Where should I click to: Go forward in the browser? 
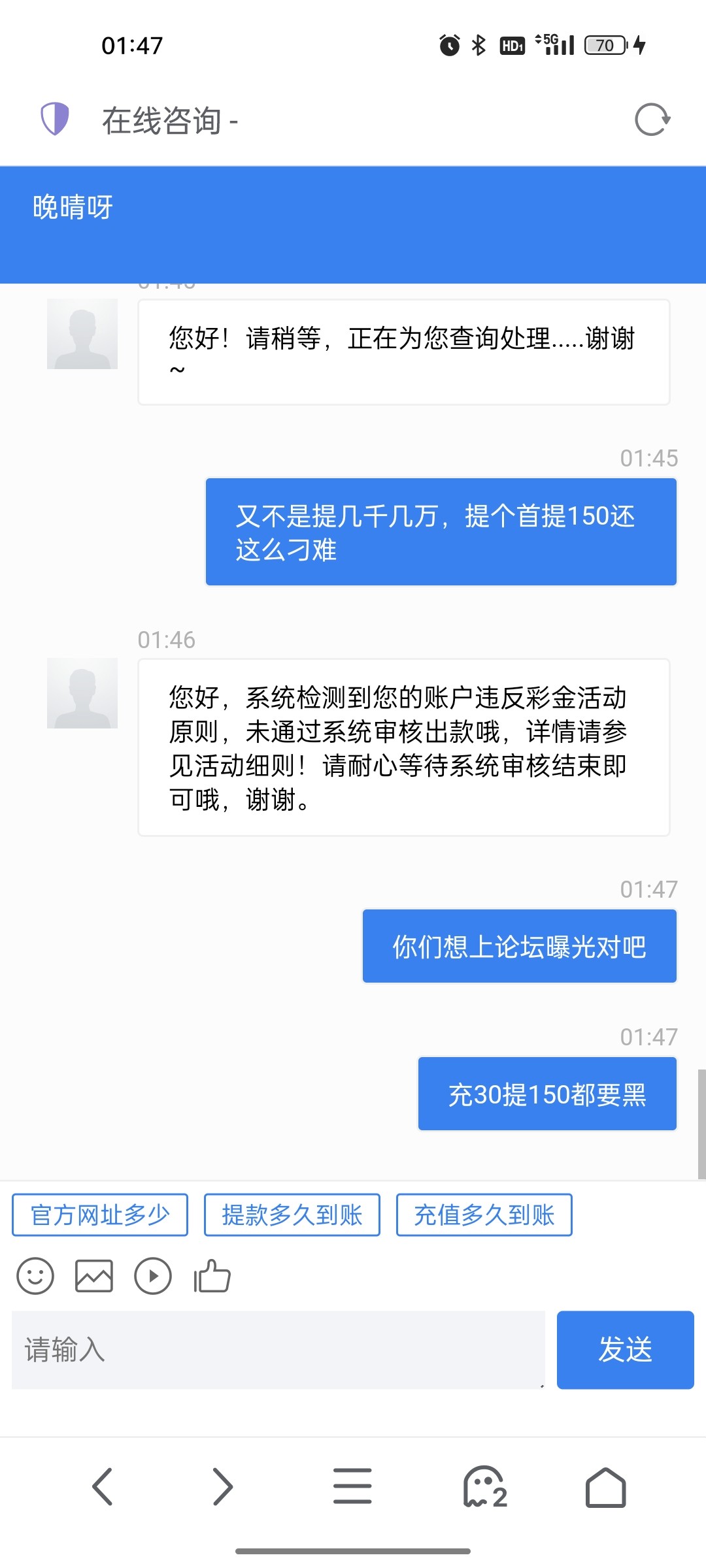point(223,1487)
